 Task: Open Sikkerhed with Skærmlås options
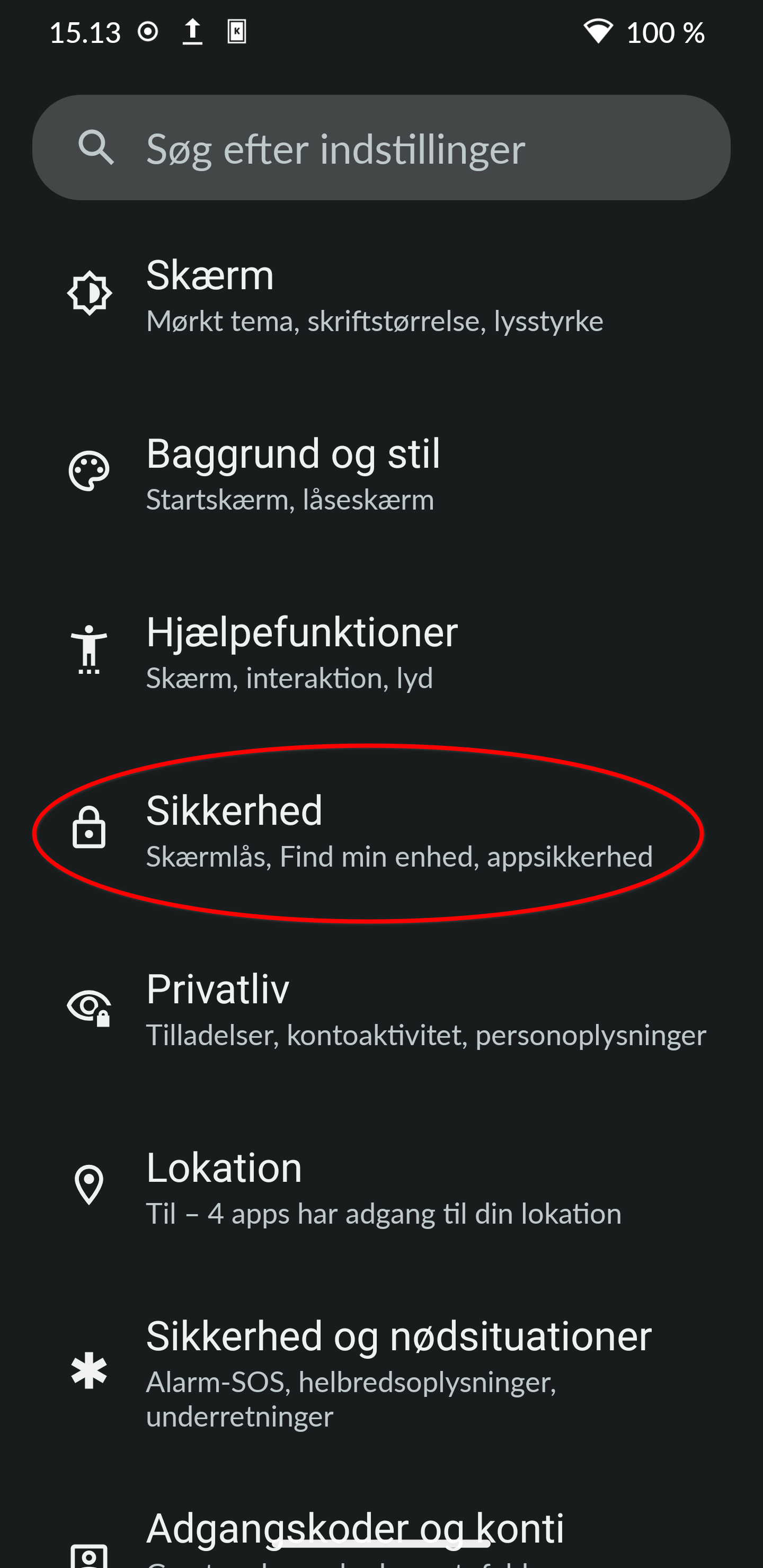pos(381,831)
